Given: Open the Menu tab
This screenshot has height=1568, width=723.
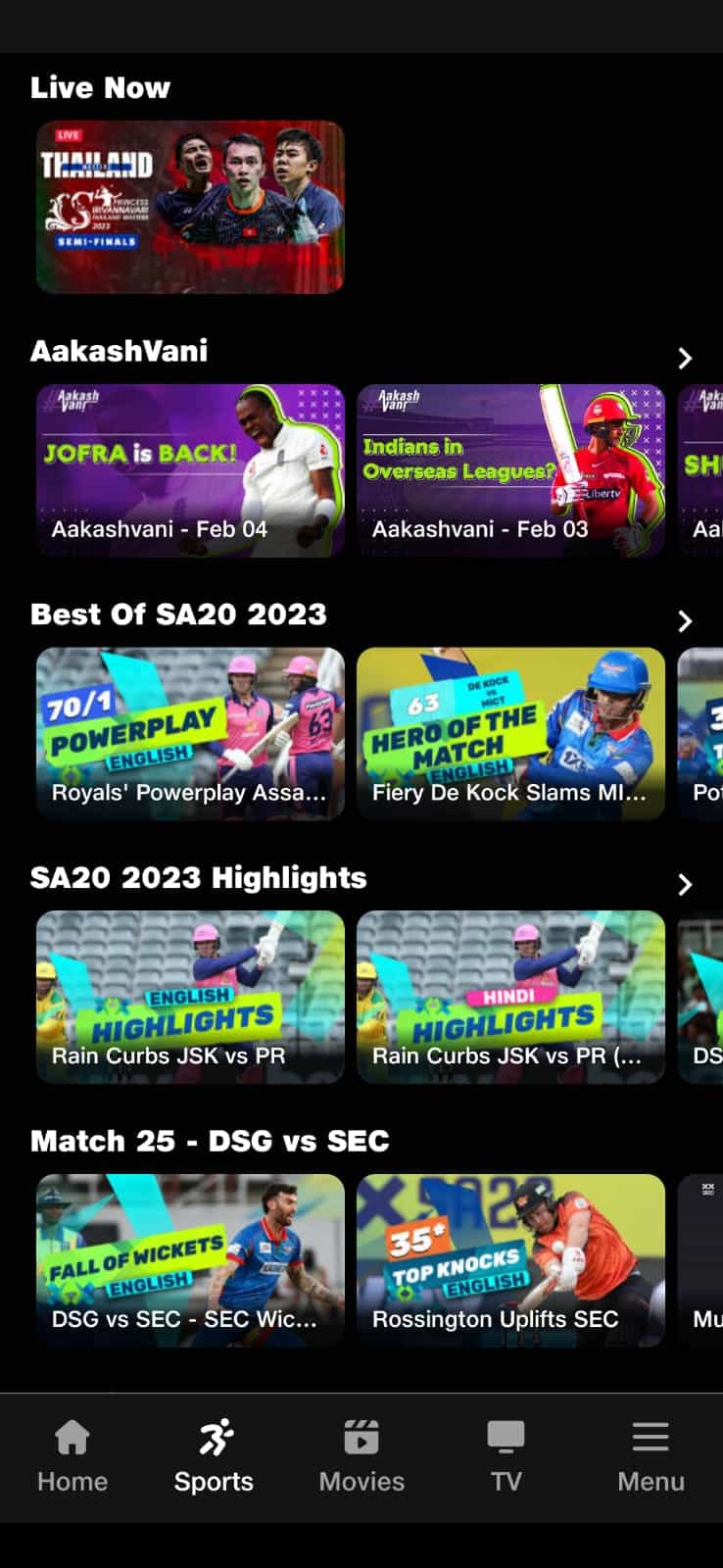Looking at the screenshot, I should click(651, 1456).
